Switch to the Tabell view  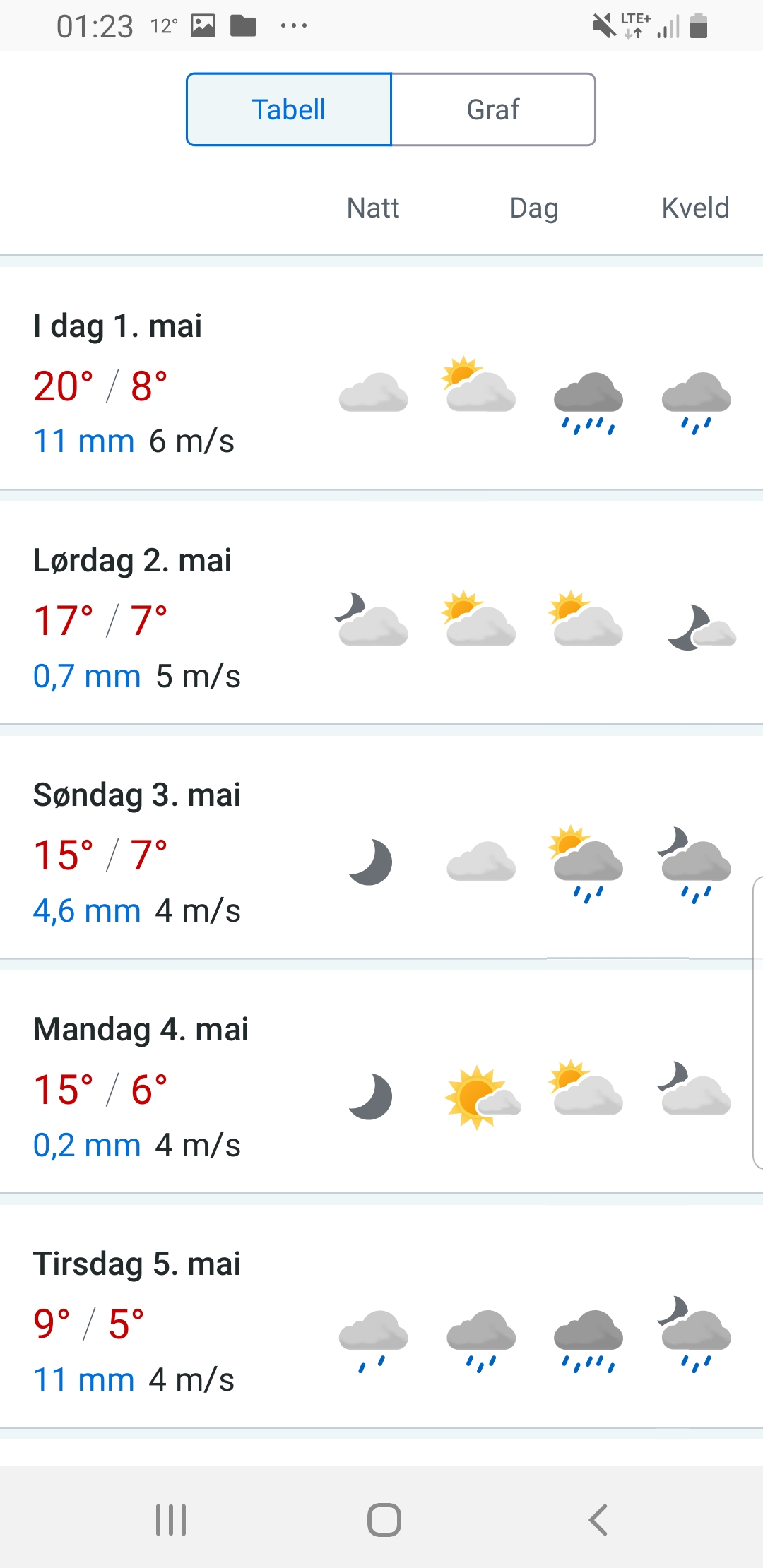click(x=289, y=109)
